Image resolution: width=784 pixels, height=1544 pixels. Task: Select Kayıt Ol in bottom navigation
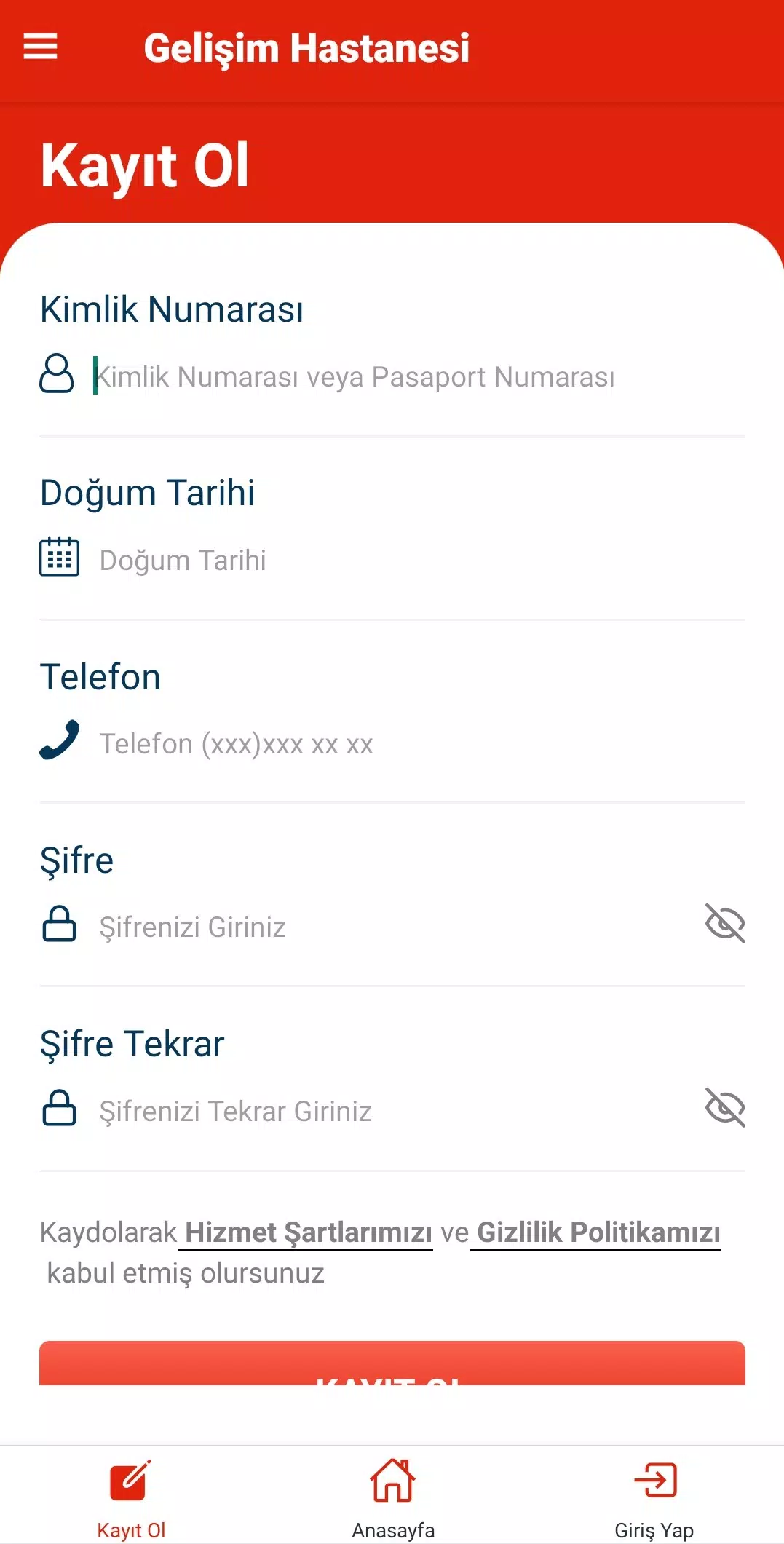[131, 1499]
